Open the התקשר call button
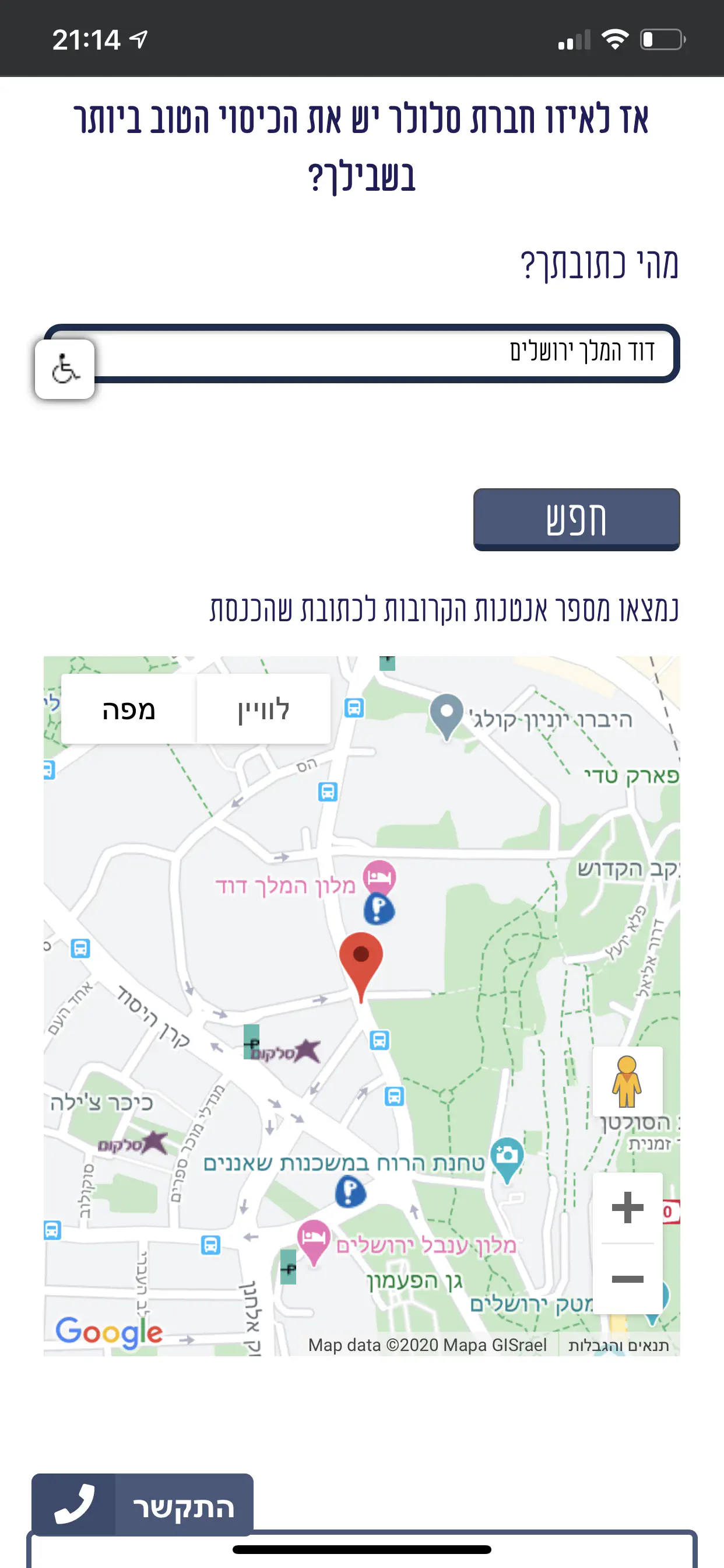 click(142, 1506)
